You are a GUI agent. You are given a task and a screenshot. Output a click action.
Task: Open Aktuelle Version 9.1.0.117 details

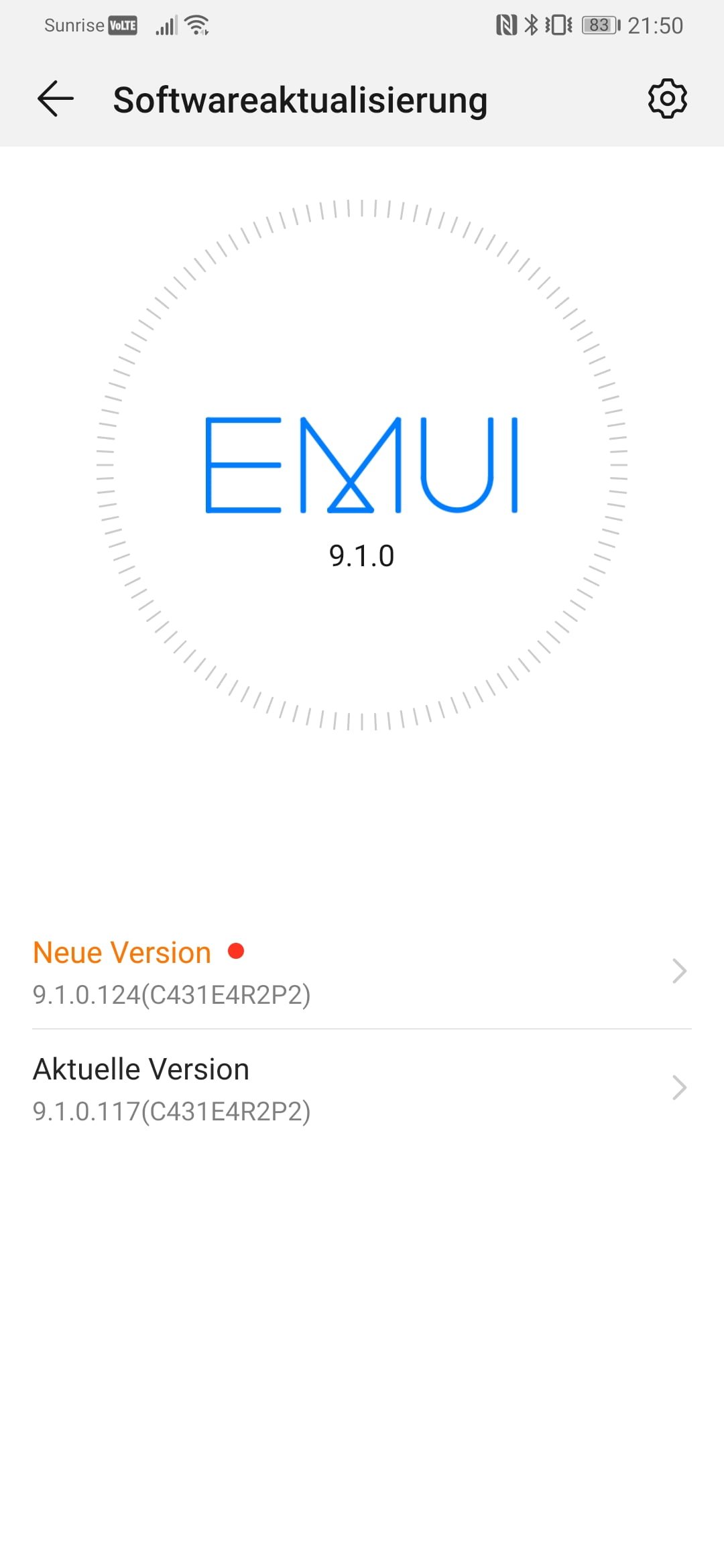(362, 1088)
